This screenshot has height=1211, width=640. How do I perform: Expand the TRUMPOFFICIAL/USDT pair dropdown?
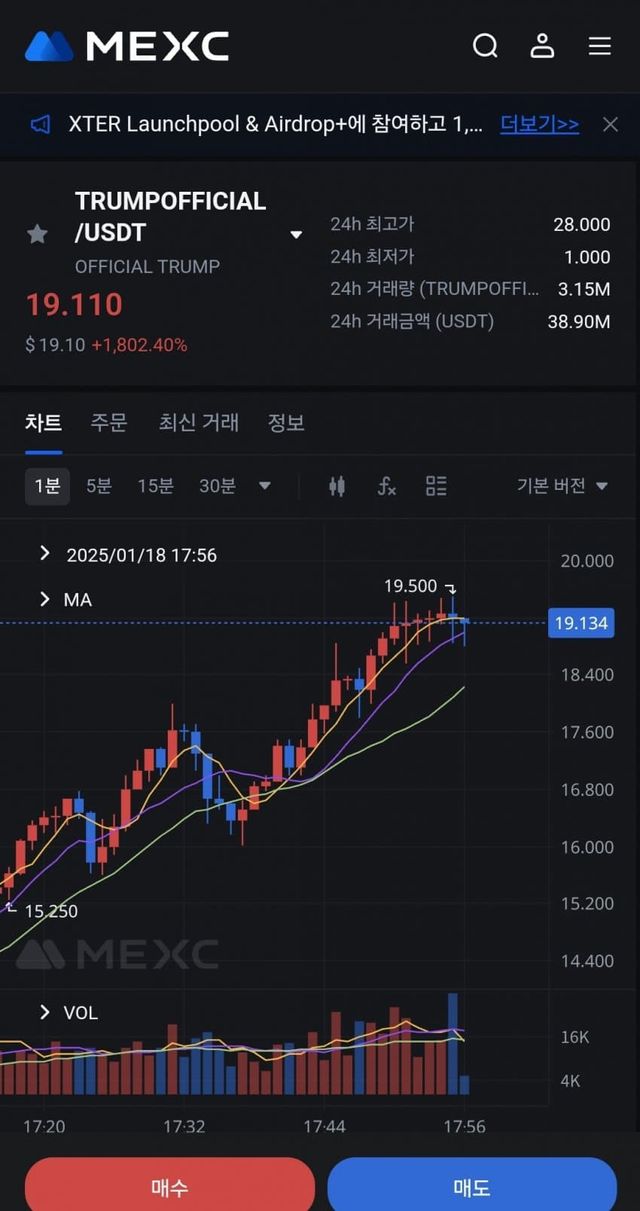pos(296,235)
